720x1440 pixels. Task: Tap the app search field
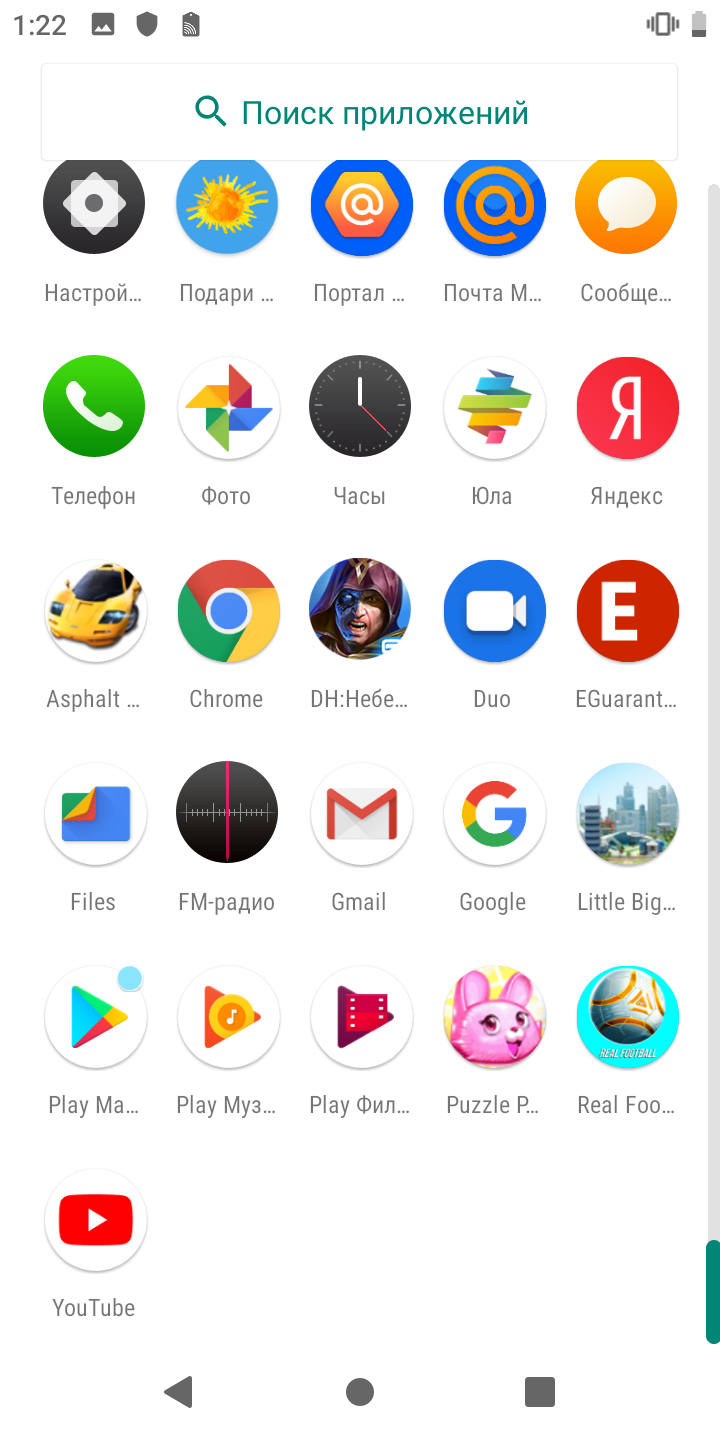[360, 112]
